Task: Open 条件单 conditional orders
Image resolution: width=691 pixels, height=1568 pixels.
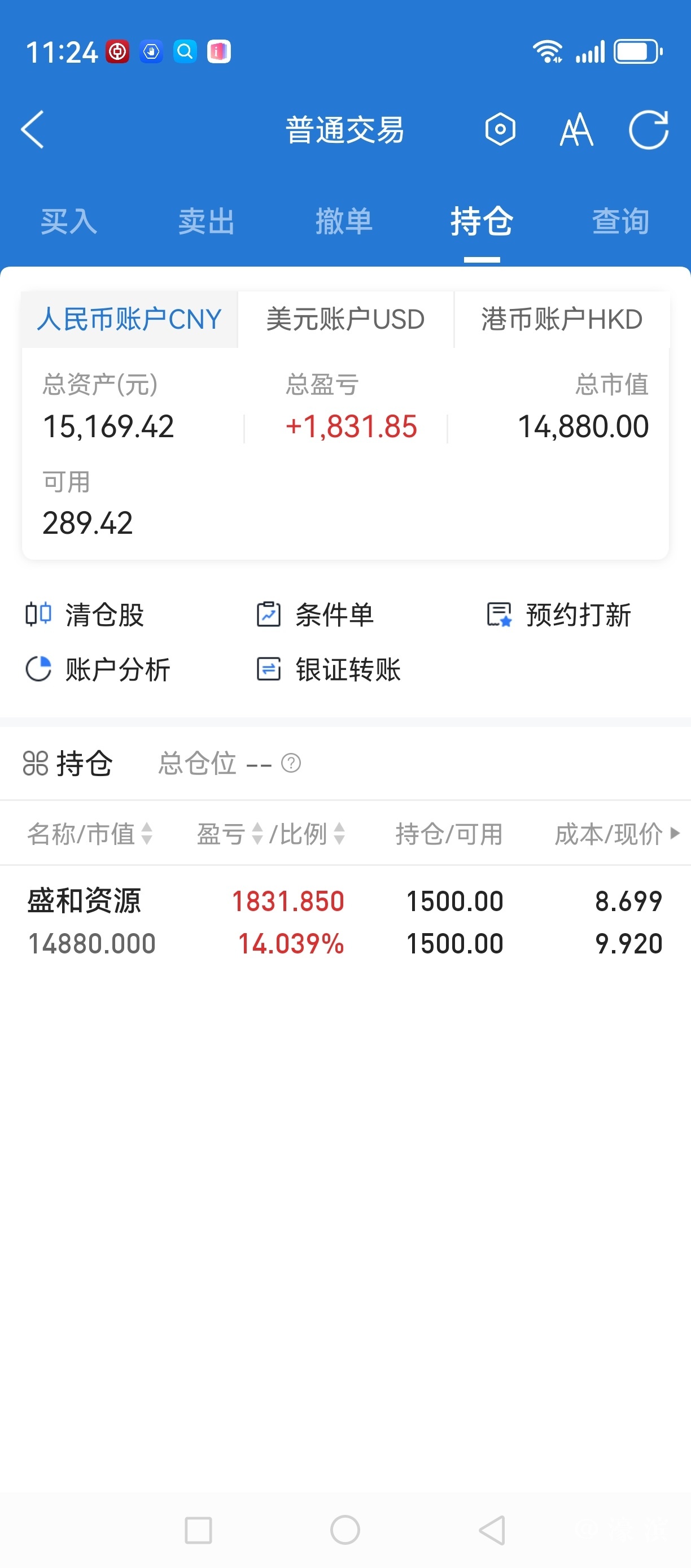Action: 315,615
